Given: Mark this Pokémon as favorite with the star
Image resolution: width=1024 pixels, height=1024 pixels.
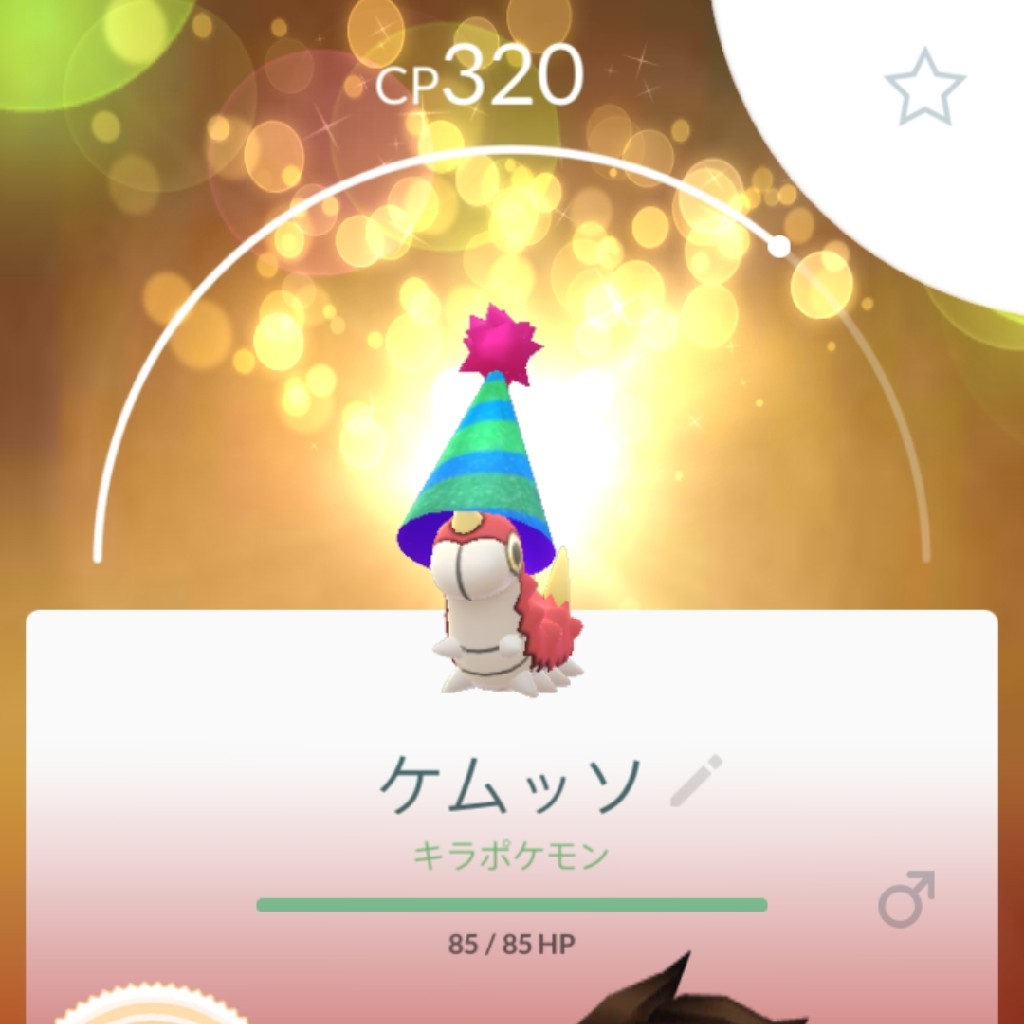Looking at the screenshot, I should pyautogui.click(x=925, y=88).
